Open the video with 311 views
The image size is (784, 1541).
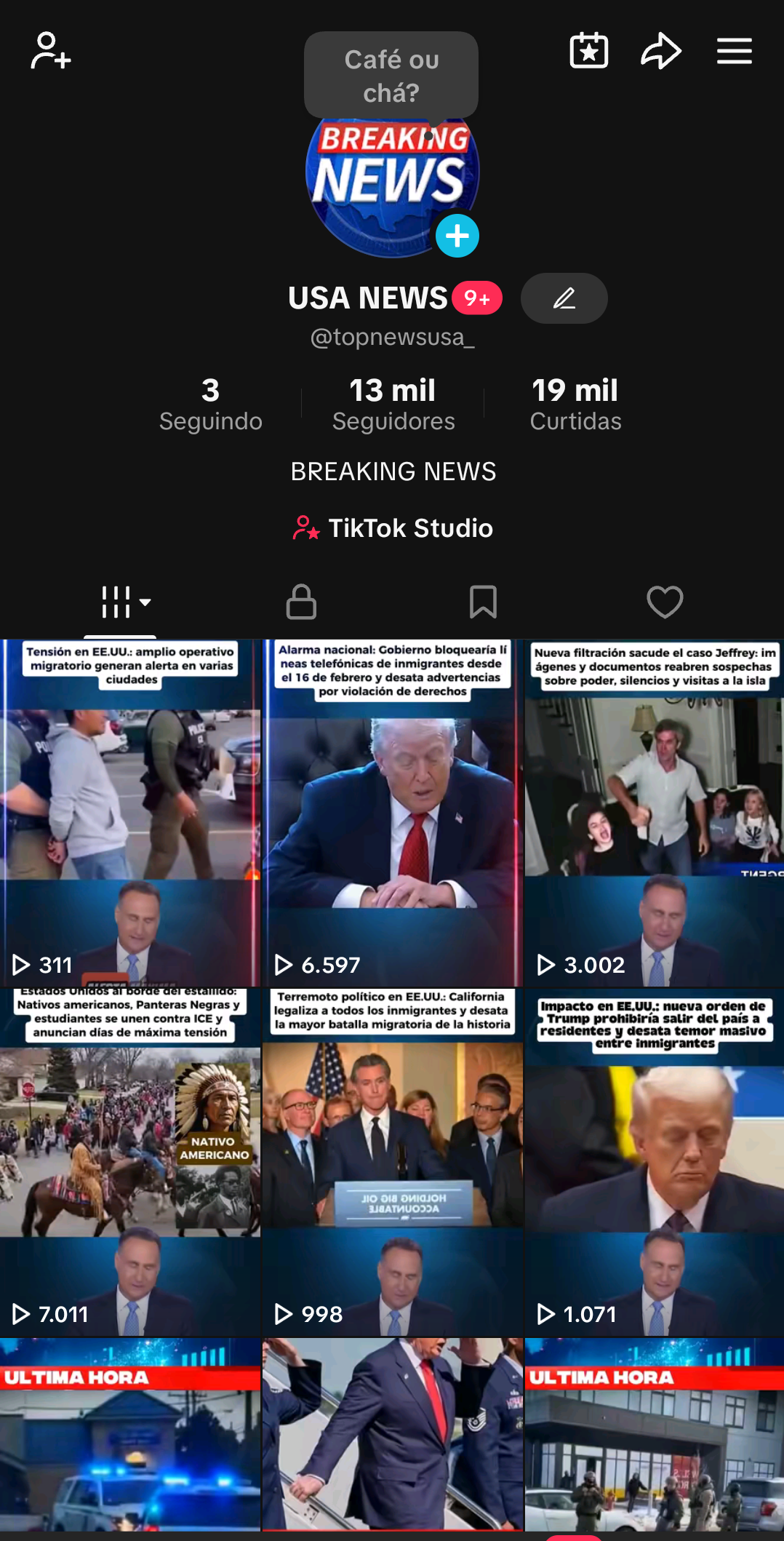click(x=130, y=811)
